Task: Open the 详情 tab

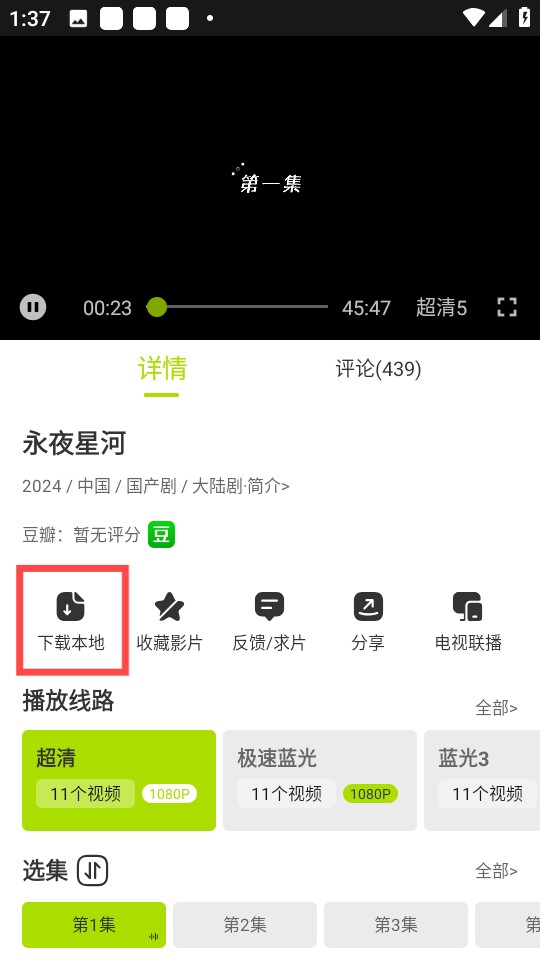Action: (162, 369)
